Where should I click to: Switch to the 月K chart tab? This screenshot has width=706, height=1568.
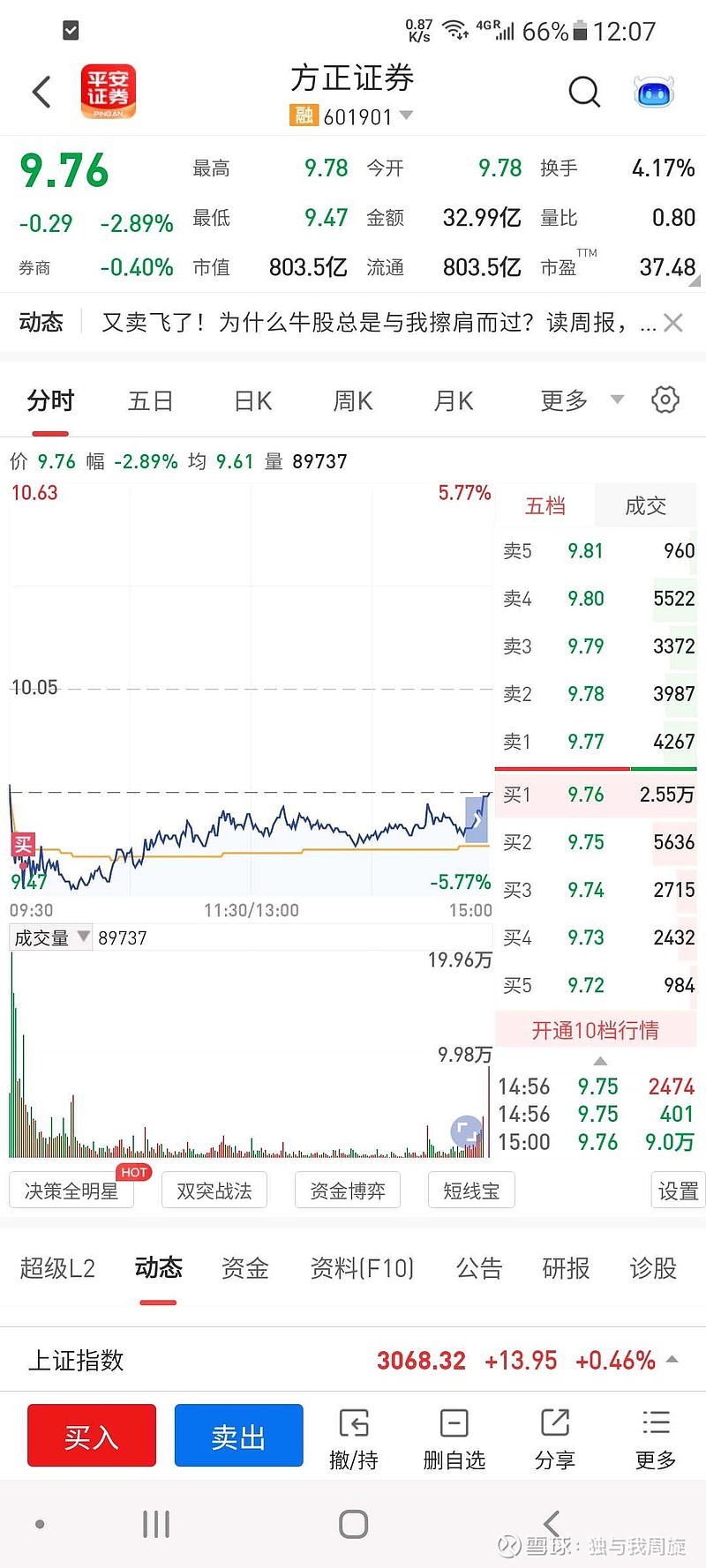point(454,401)
